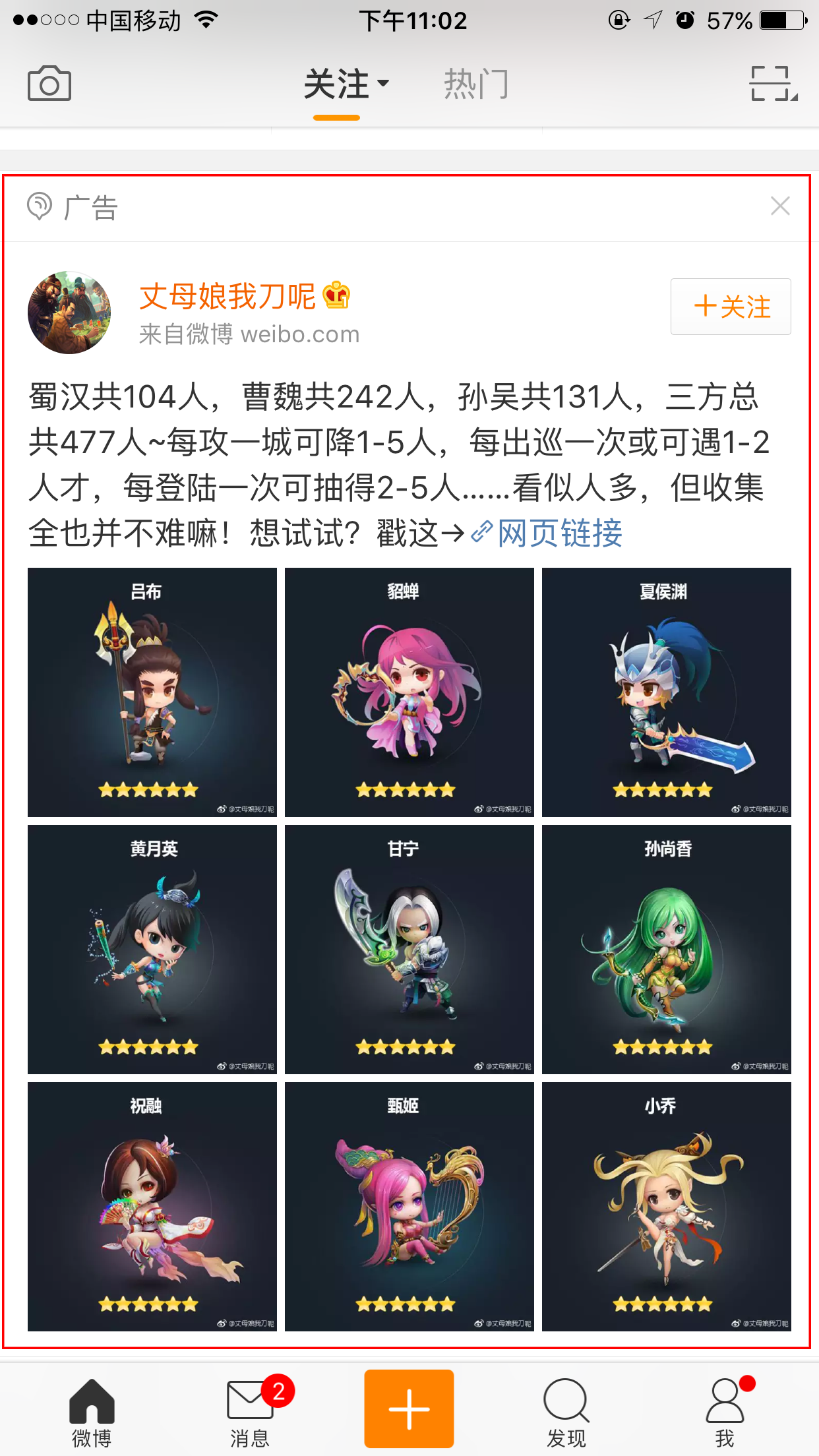This screenshot has height=1456, width=819.
Task: Open 丈母娘我刀呢 profile avatar
Action: [x=69, y=313]
